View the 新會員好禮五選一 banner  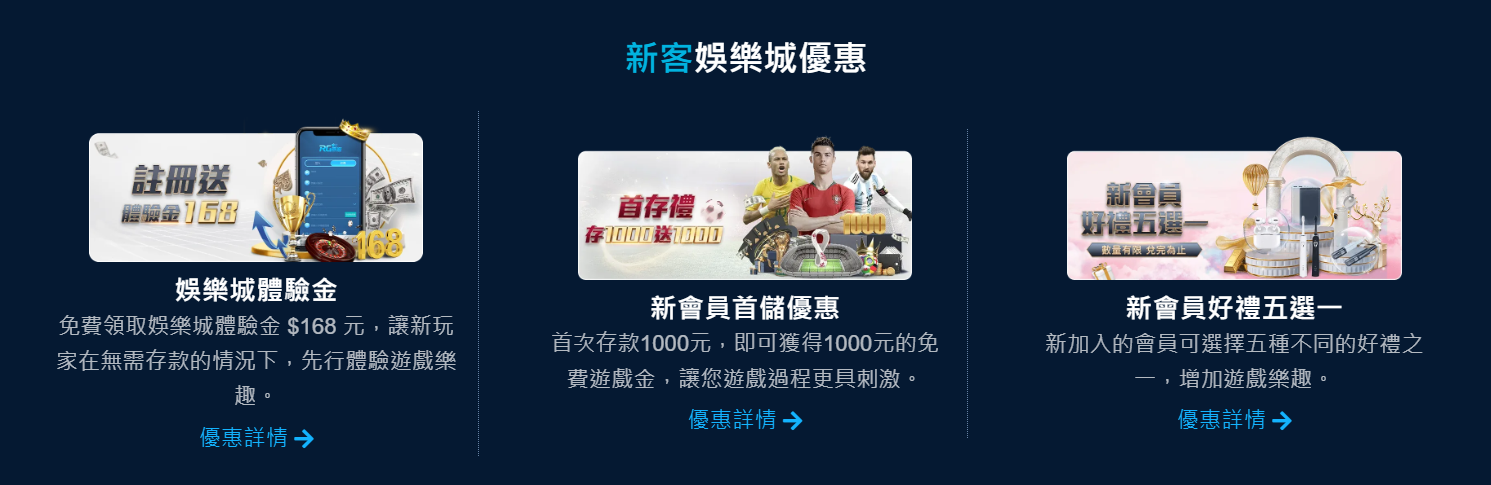(1234, 215)
